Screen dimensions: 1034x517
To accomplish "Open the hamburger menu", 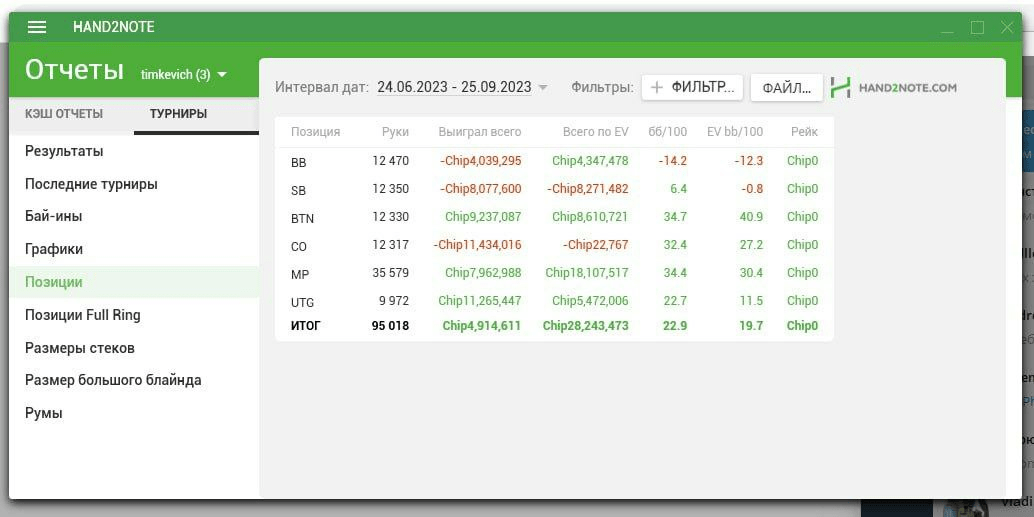I will click(x=37, y=27).
